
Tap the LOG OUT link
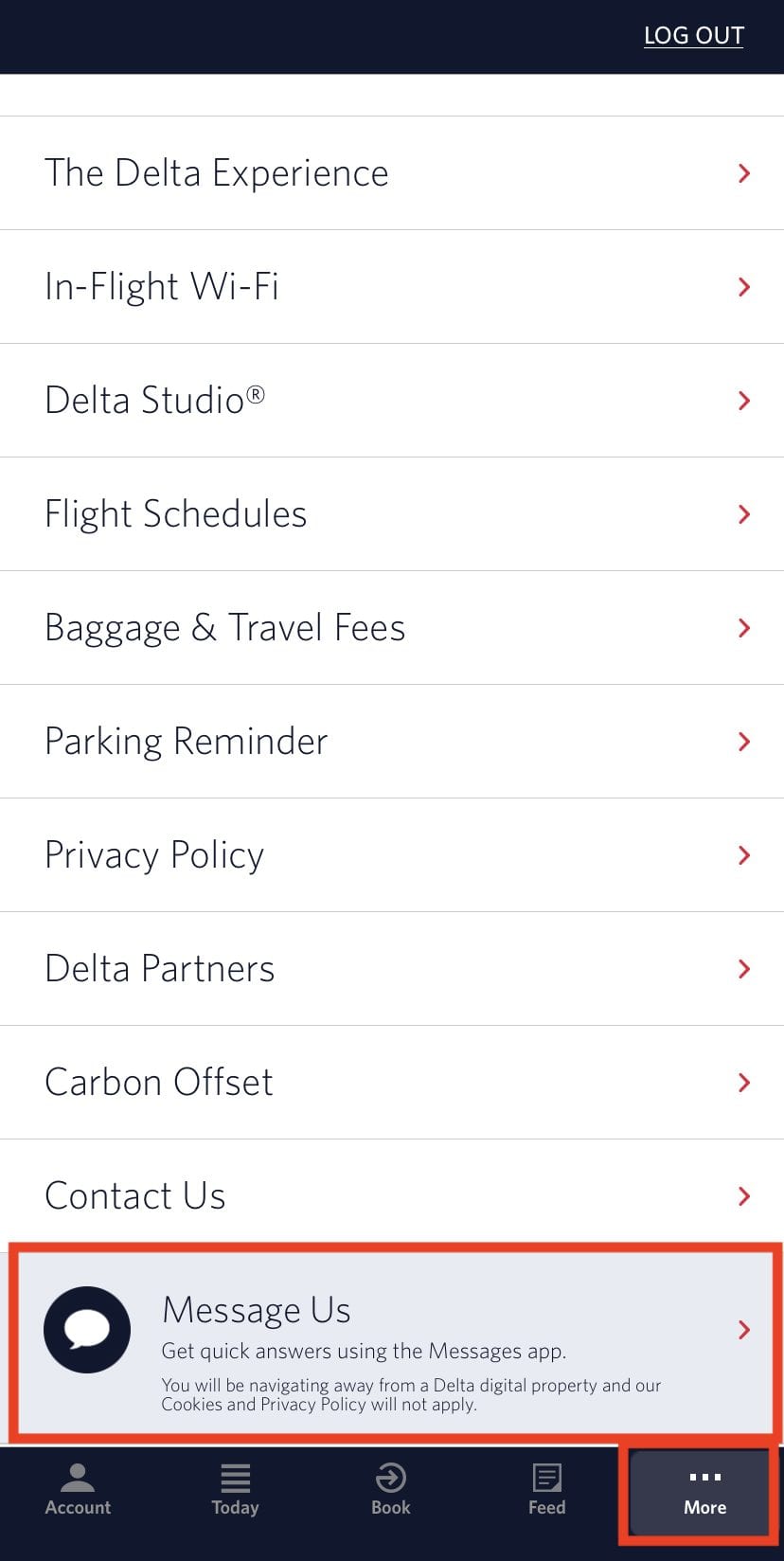(693, 35)
